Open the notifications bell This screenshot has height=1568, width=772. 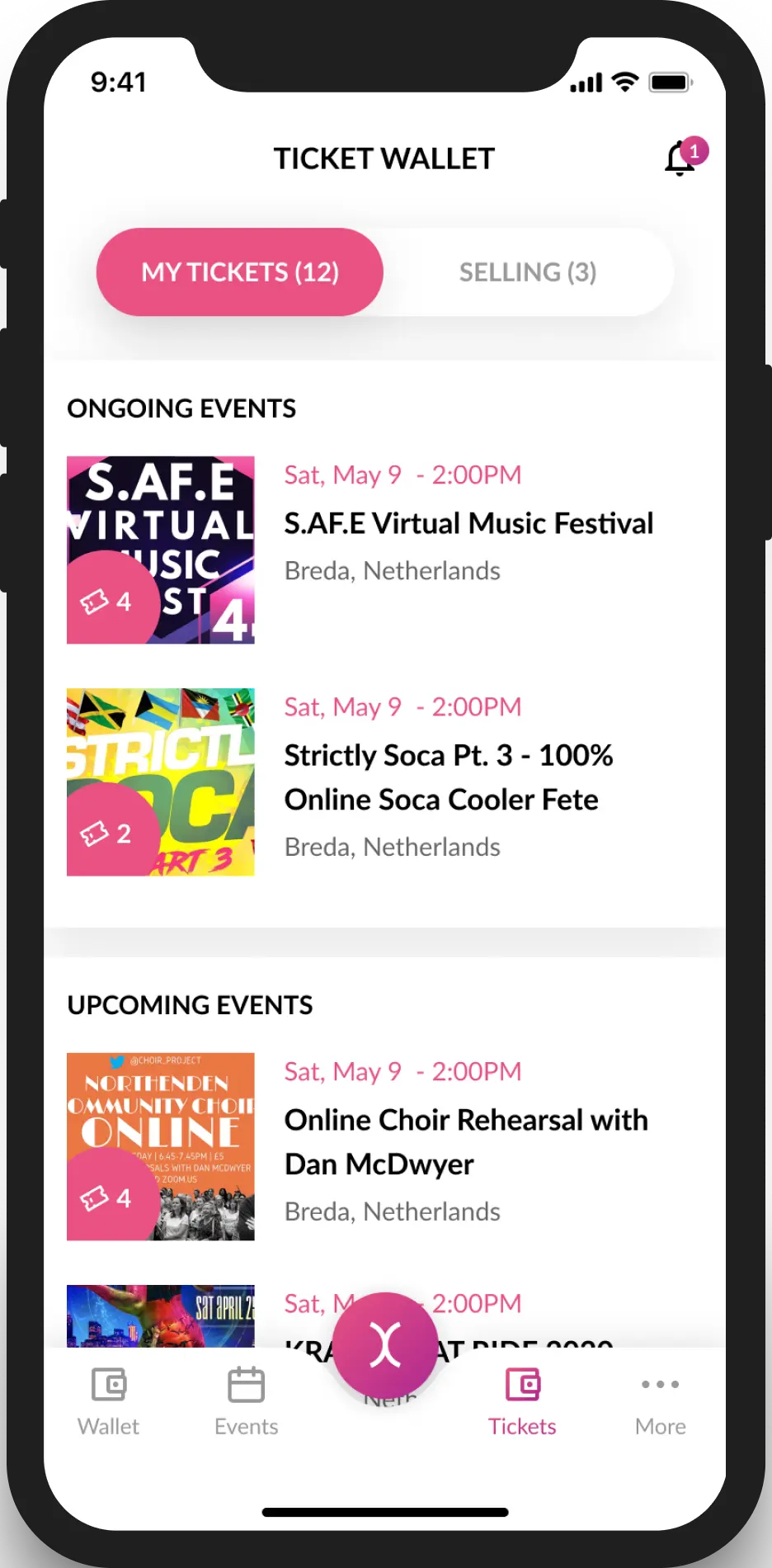coord(681,158)
